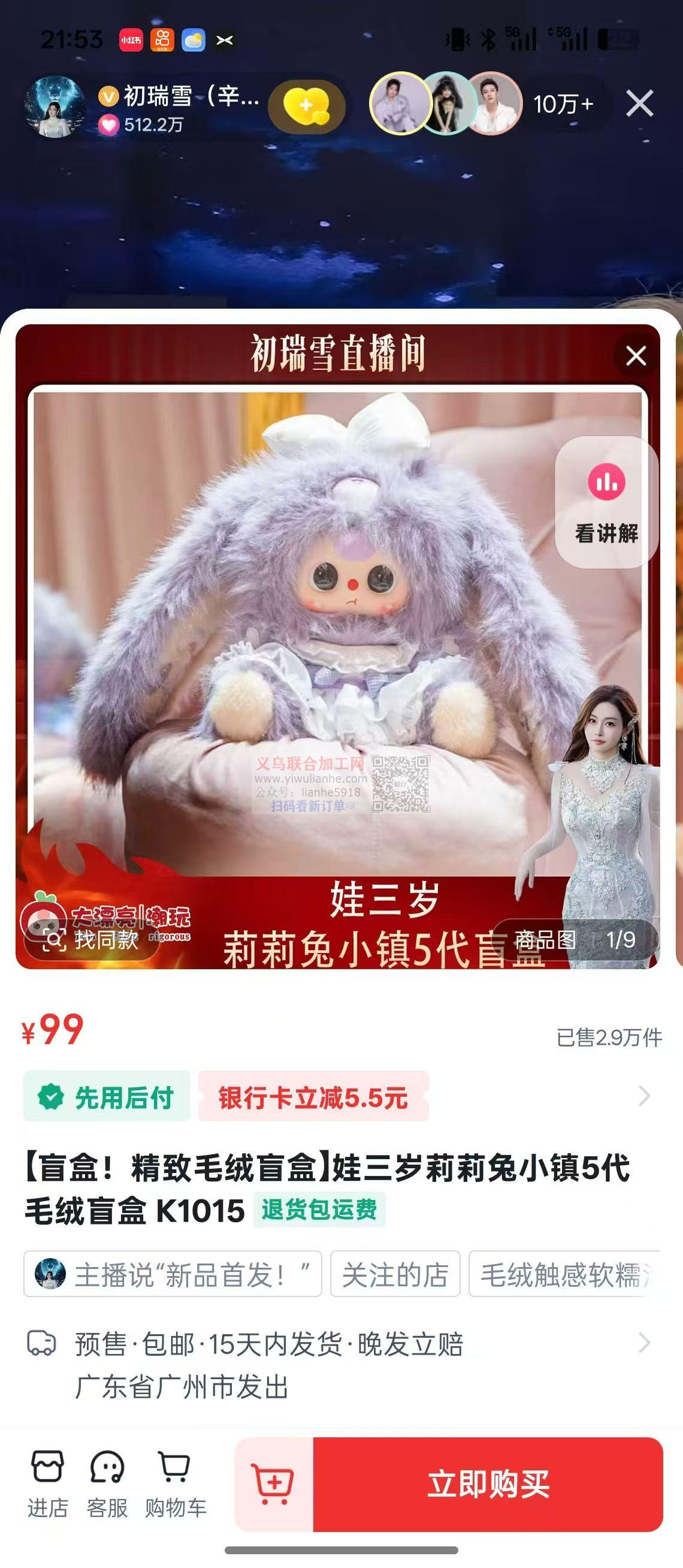Select the 毛绒触感软糯 chip
Image resolution: width=683 pixels, height=1568 pixels.
pos(563,1275)
